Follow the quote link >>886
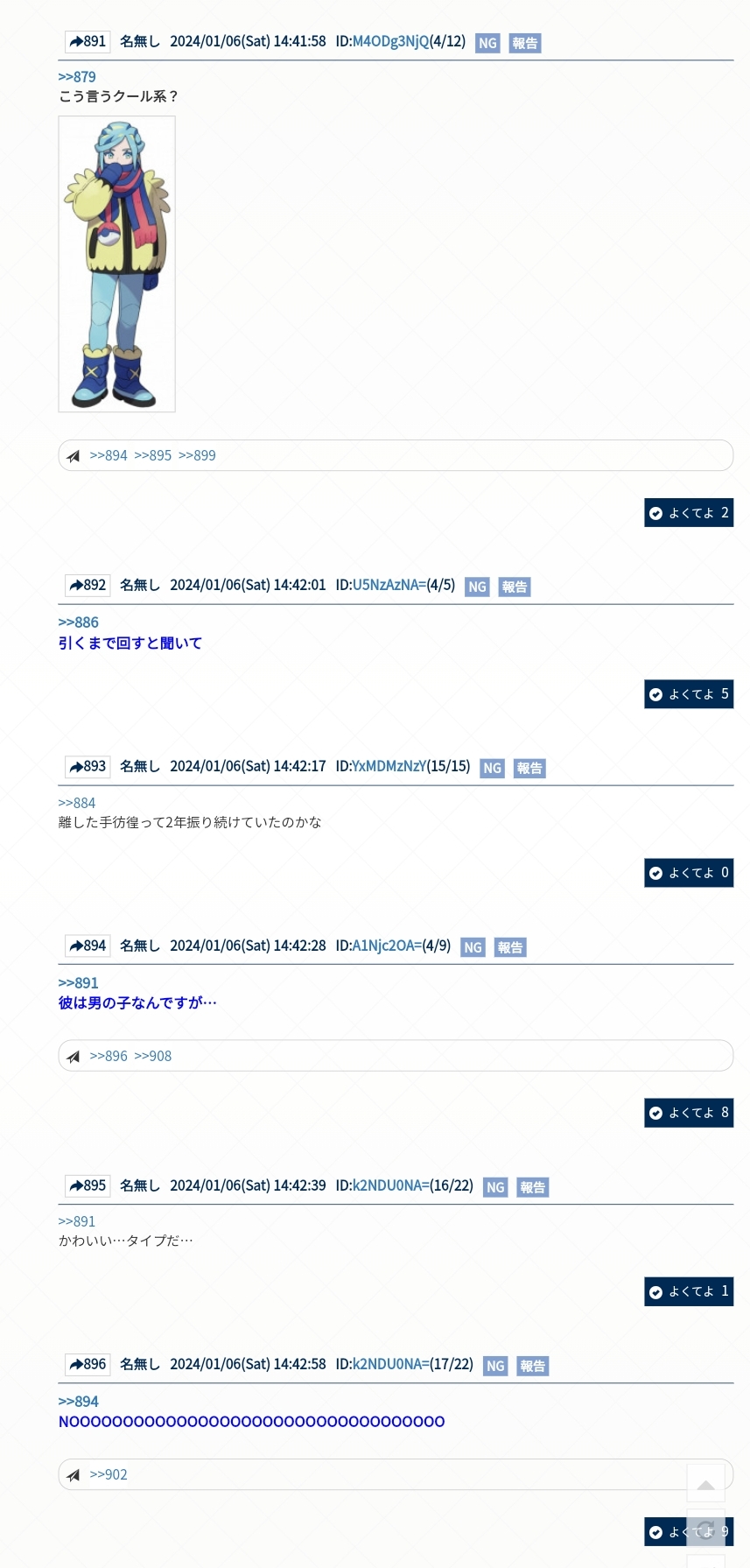 click(x=78, y=622)
